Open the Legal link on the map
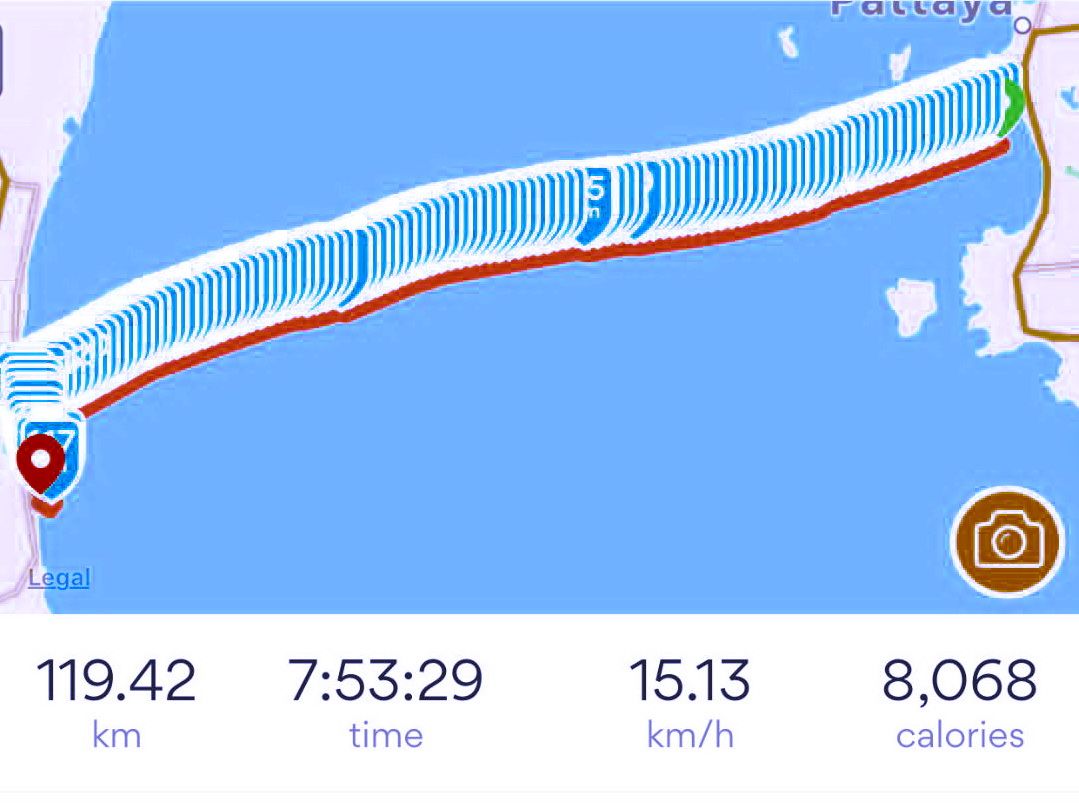This screenshot has height=807, width=1079. 59,578
